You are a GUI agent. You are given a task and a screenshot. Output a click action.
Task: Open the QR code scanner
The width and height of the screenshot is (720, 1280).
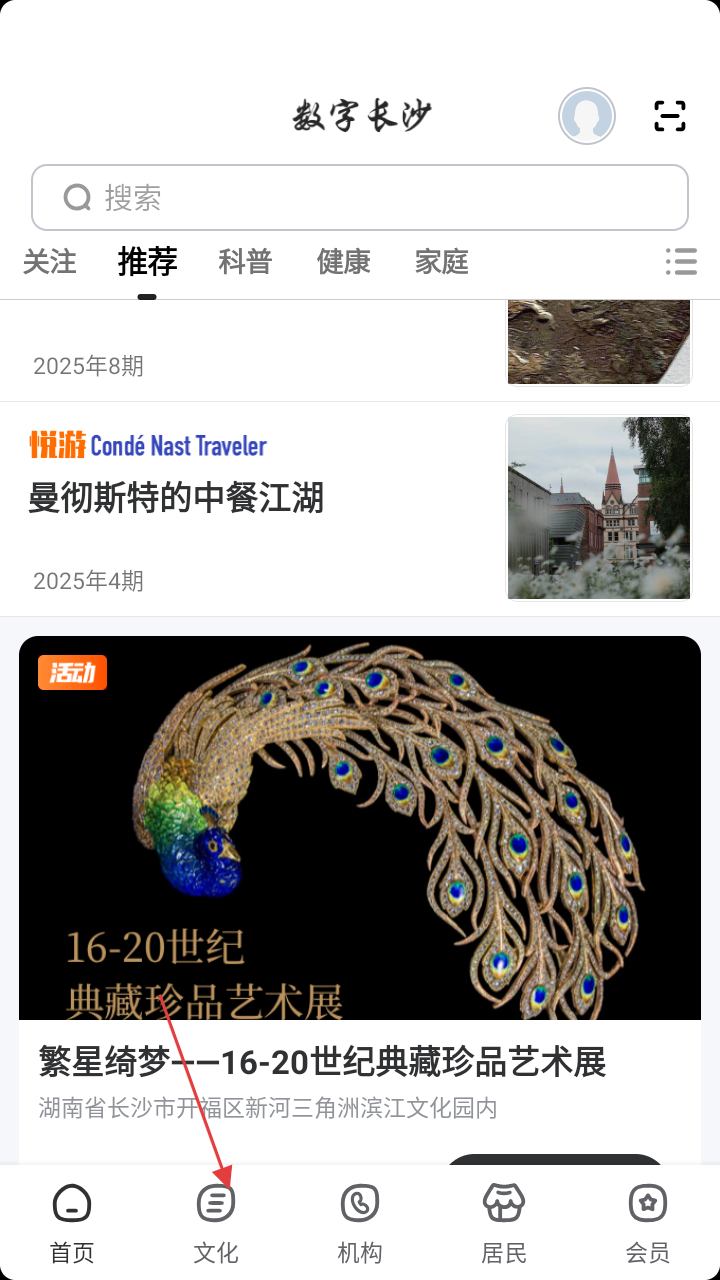670,117
